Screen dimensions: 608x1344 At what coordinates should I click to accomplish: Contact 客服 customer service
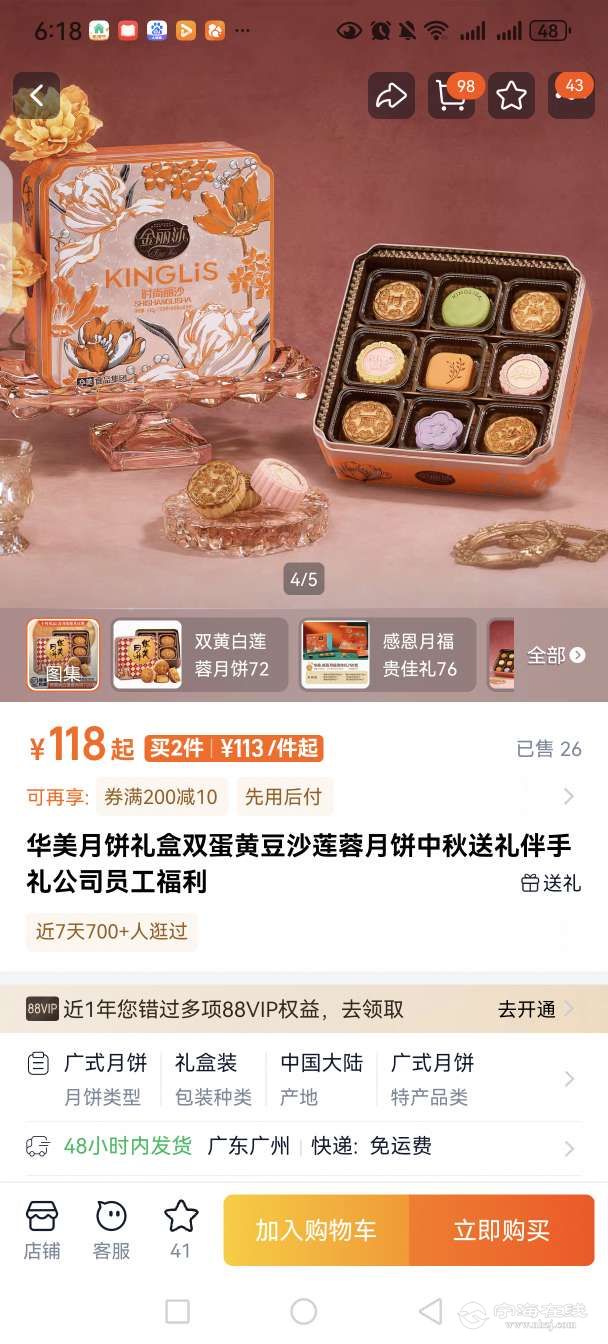coord(111,1229)
